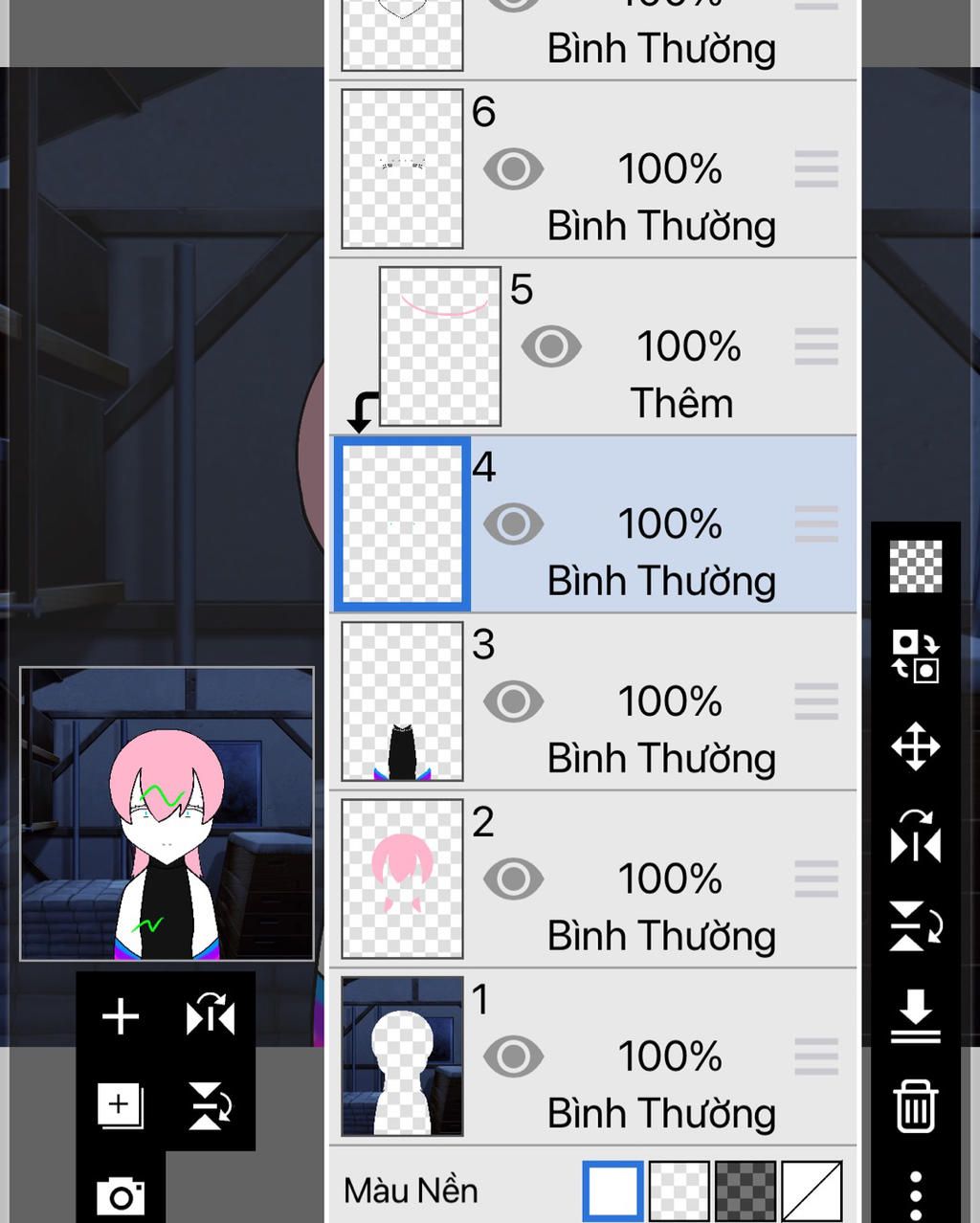Toggle visibility of layer 3
Image resolution: width=980 pixels, height=1223 pixels.
(513, 701)
